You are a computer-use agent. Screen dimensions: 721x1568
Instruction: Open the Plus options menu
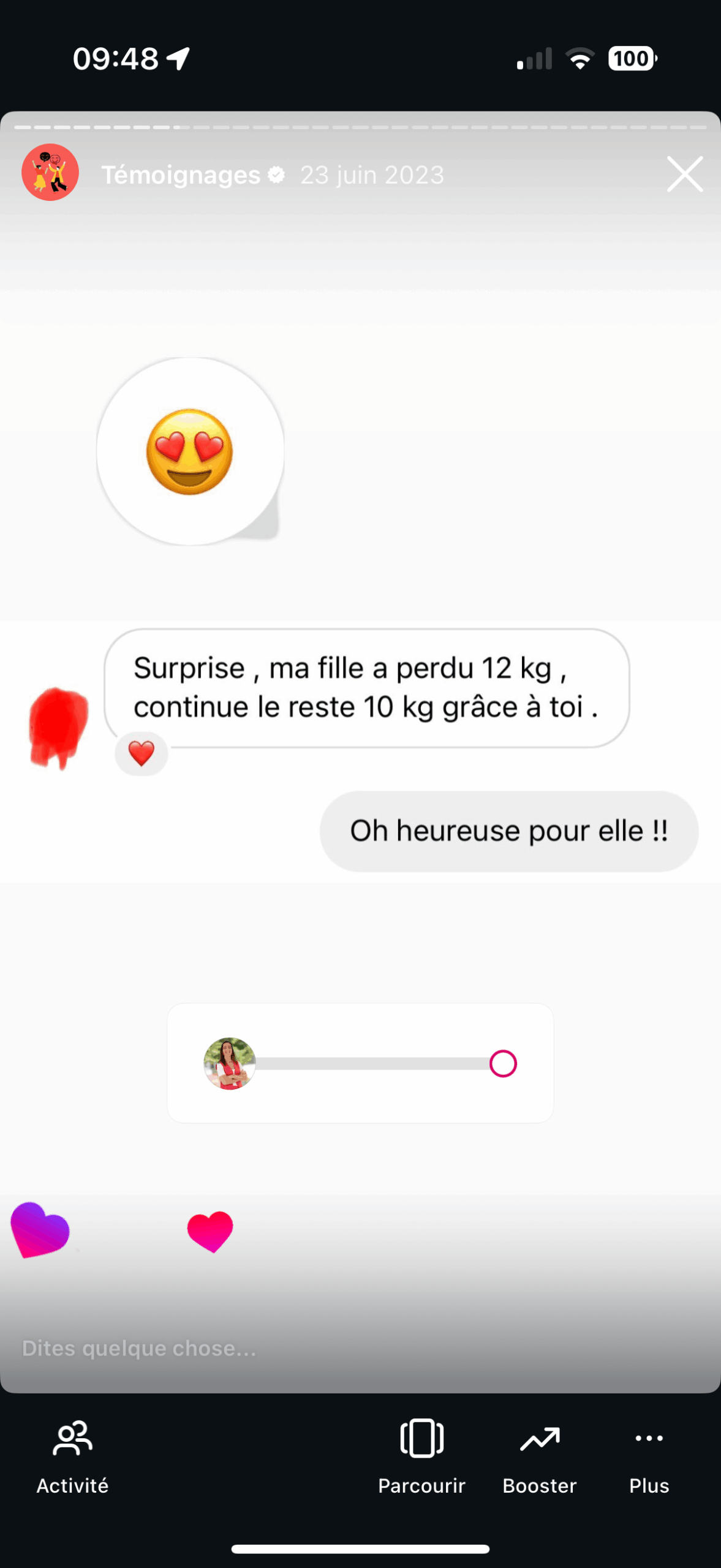tap(649, 1457)
